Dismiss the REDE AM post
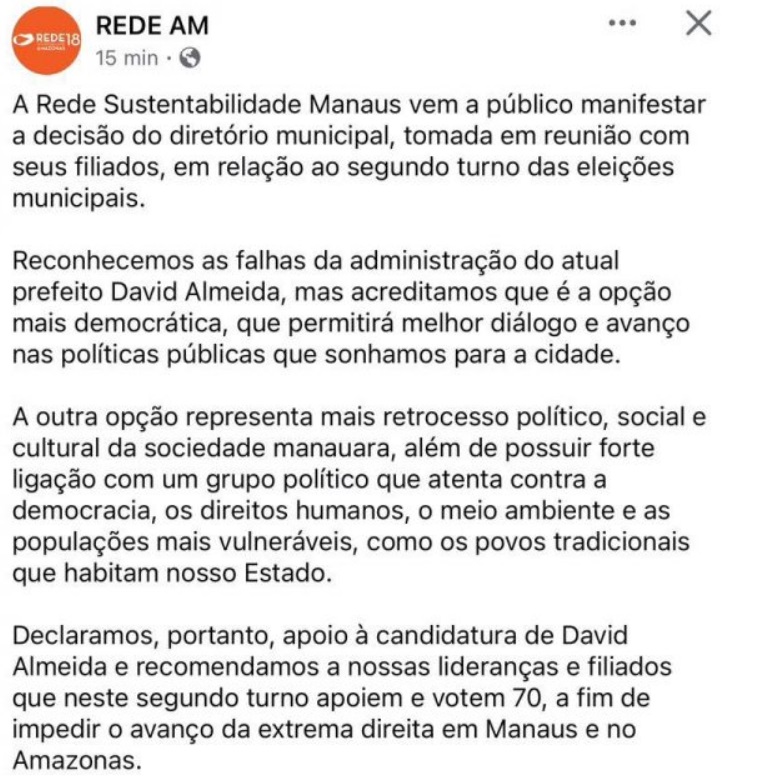Viewport: 763px width, 781px height. pyautogui.click(x=698, y=25)
